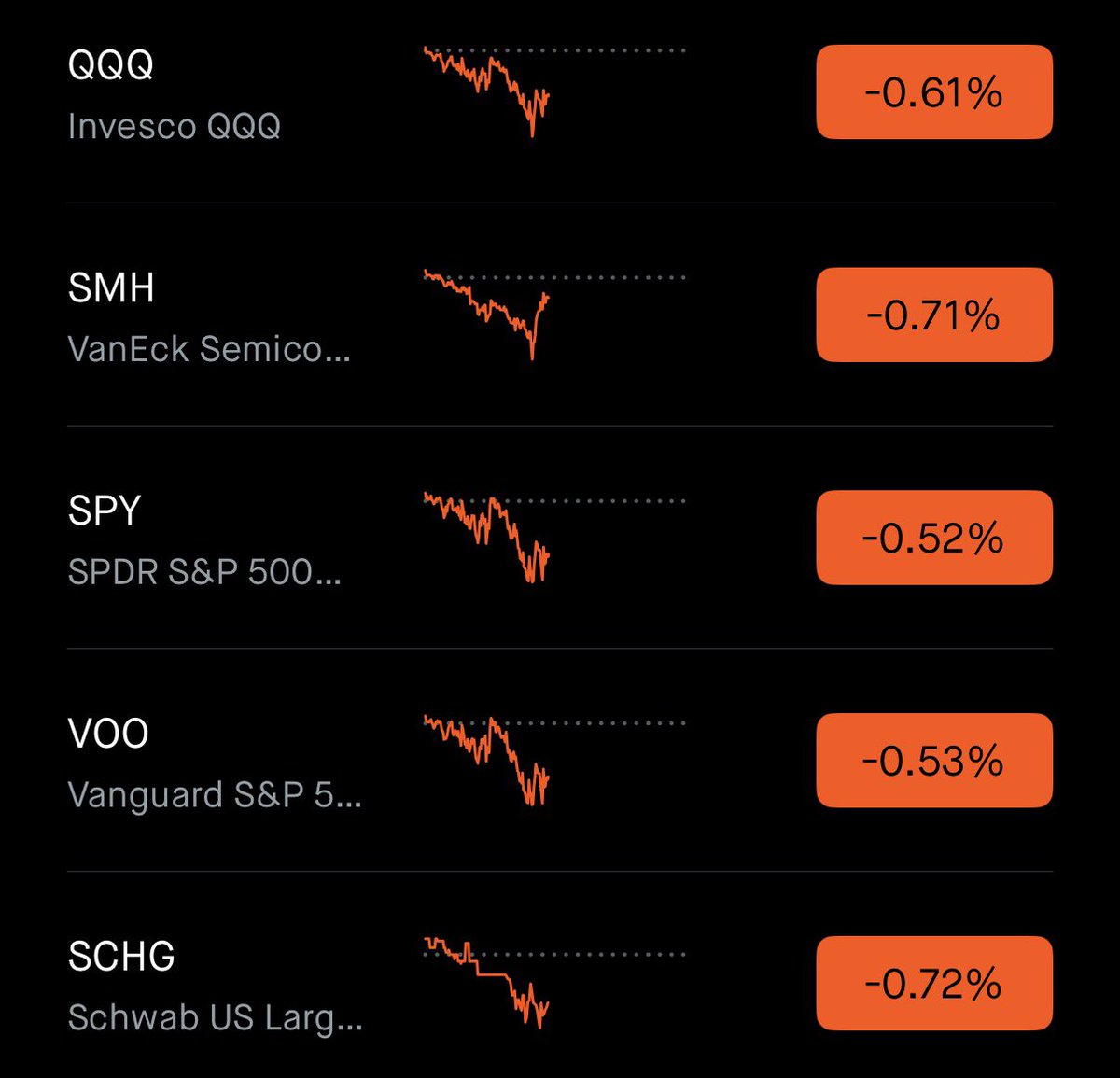The image size is (1120, 1078).
Task: Open the VOO Vanguard S&P row
Action: coord(215,763)
